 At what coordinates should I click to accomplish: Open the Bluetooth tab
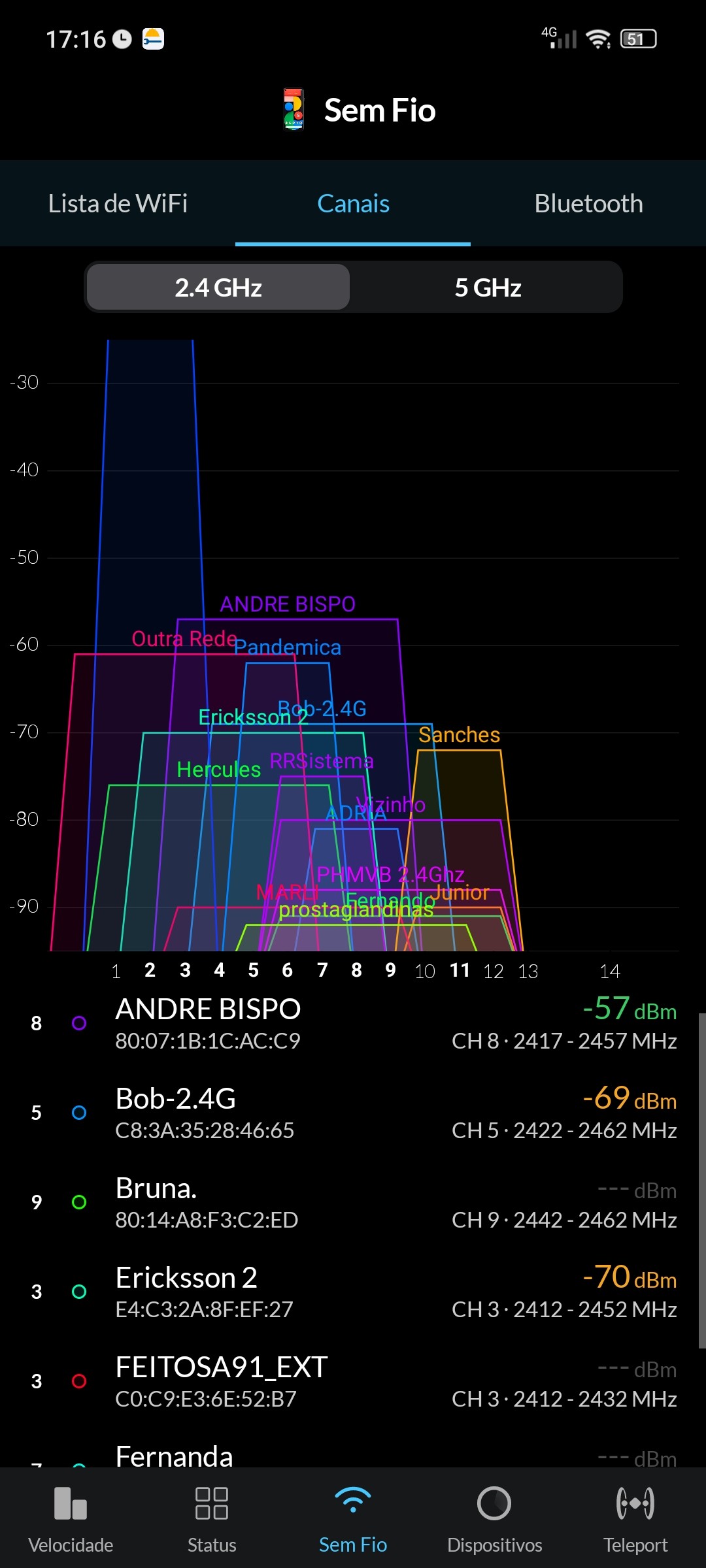point(588,203)
